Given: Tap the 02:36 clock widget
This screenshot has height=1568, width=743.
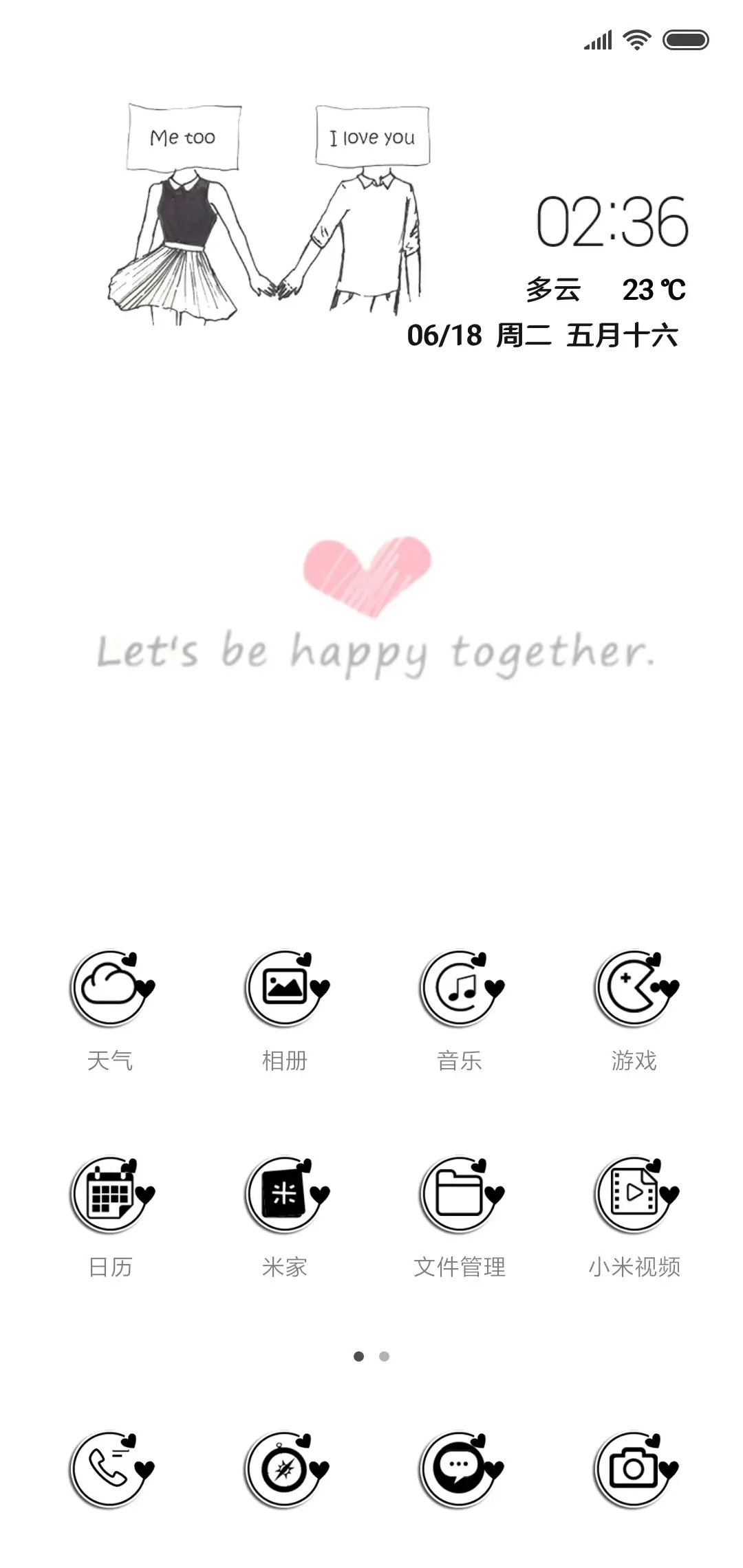Looking at the screenshot, I should pos(612,221).
